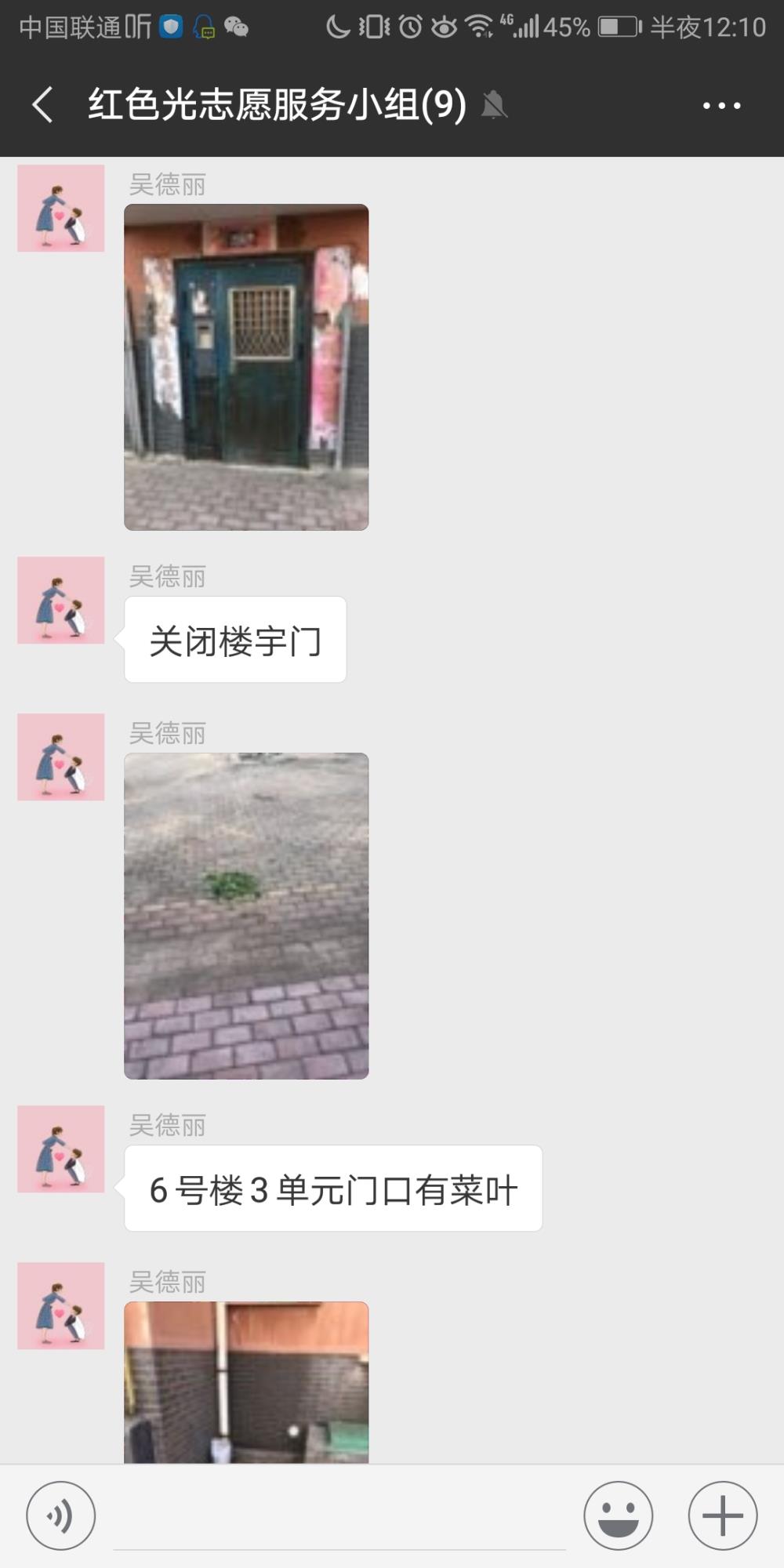Open the plus attachments menu
The image size is (784, 1568).
[722, 1515]
